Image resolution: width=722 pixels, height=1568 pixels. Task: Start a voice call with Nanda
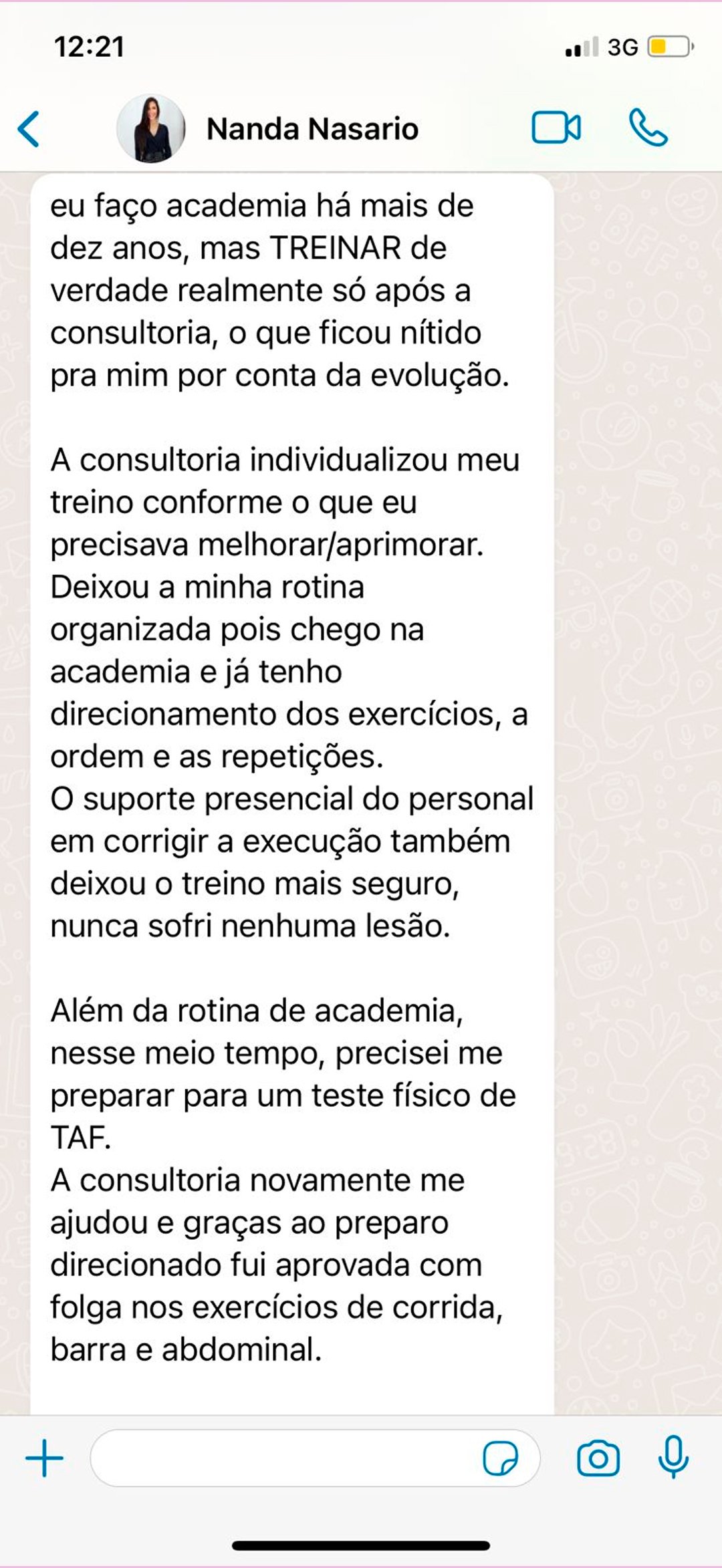(647, 128)
